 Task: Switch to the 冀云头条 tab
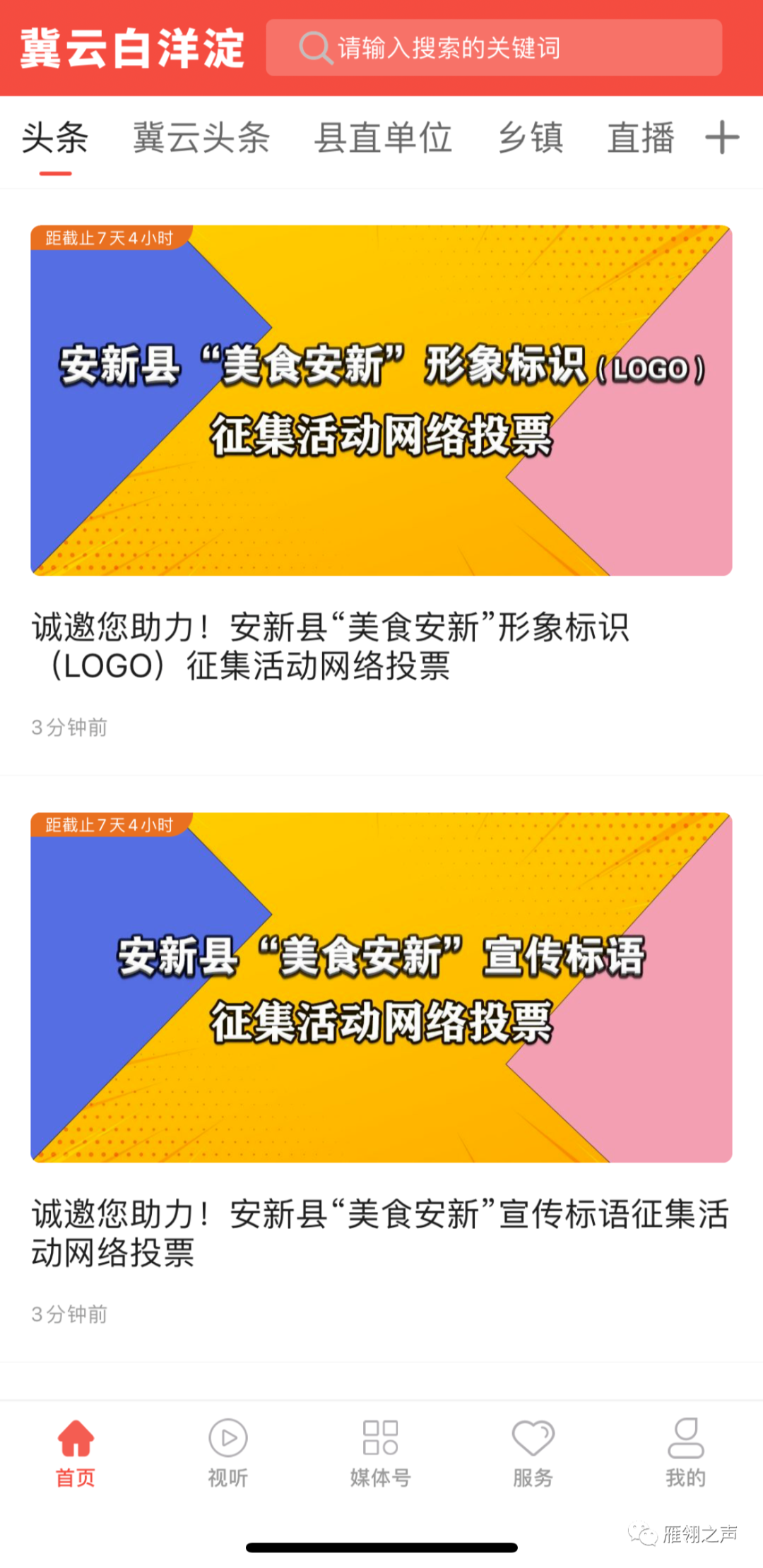point(201,138)
